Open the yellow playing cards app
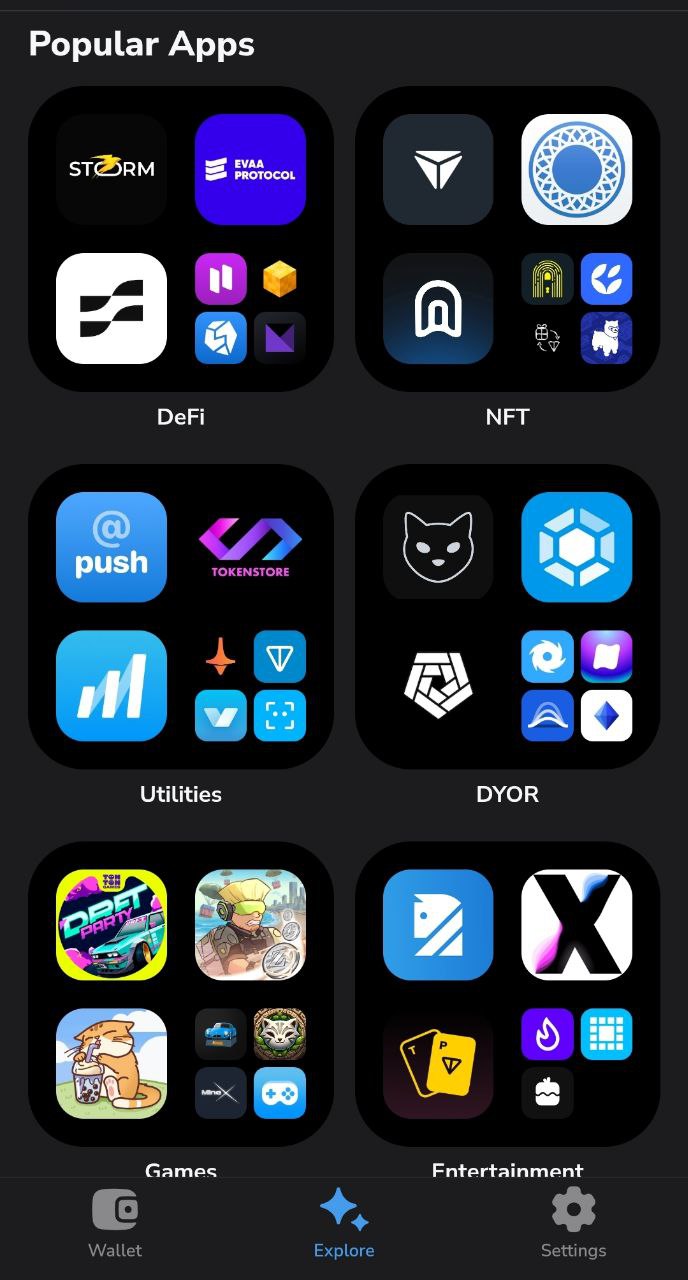Image resolution: width=688 pixels, height=1280 pixels. [438, 1063]
